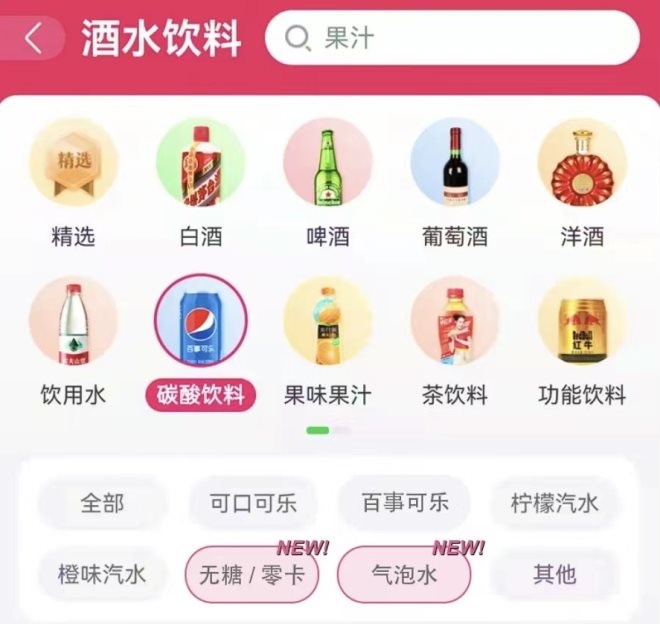Open the 果汁 search box
The width and height of the screenshot is (660, 624).
(x=452, y=39)
